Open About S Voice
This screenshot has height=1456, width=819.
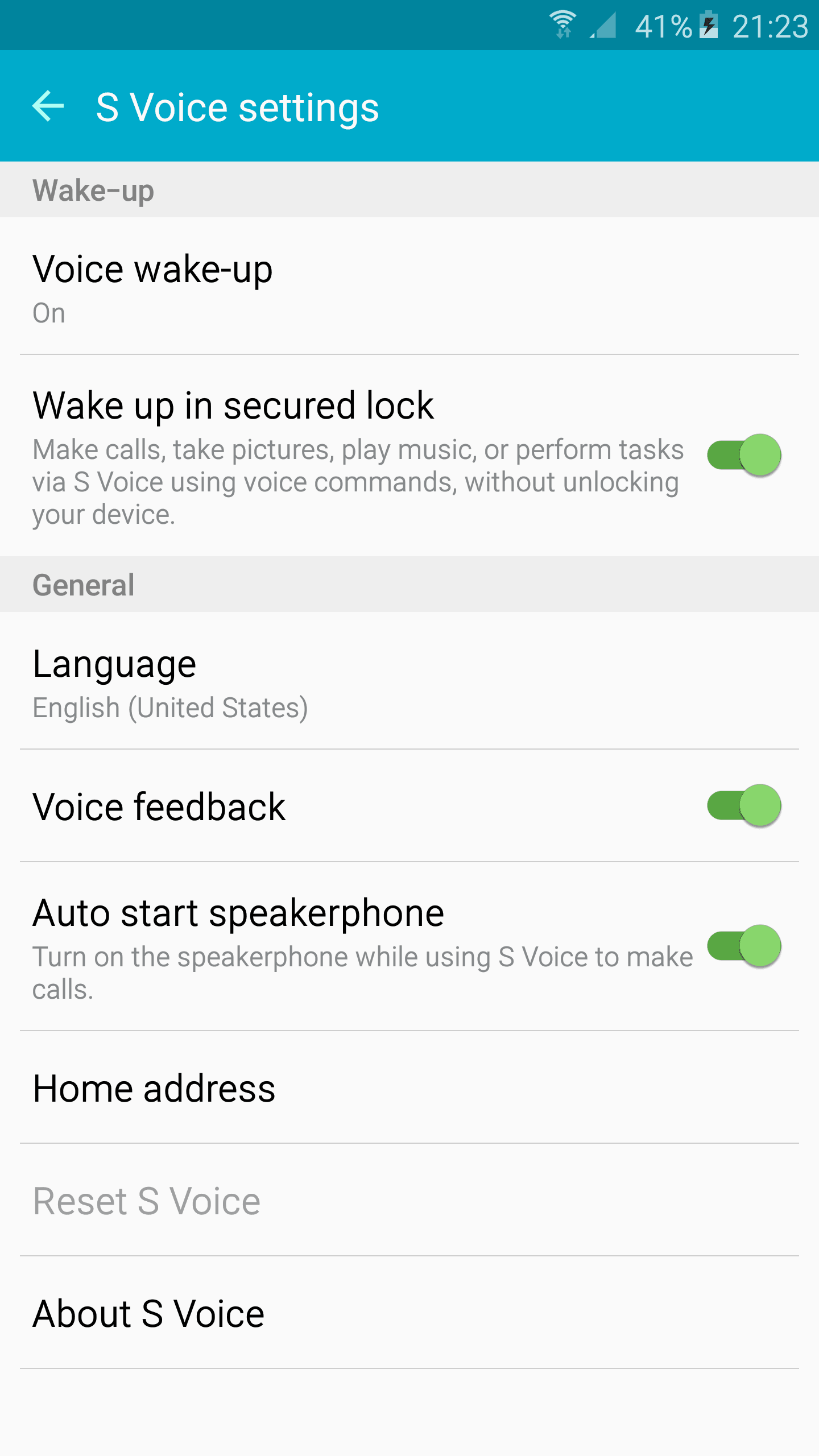coord(409,1313)
